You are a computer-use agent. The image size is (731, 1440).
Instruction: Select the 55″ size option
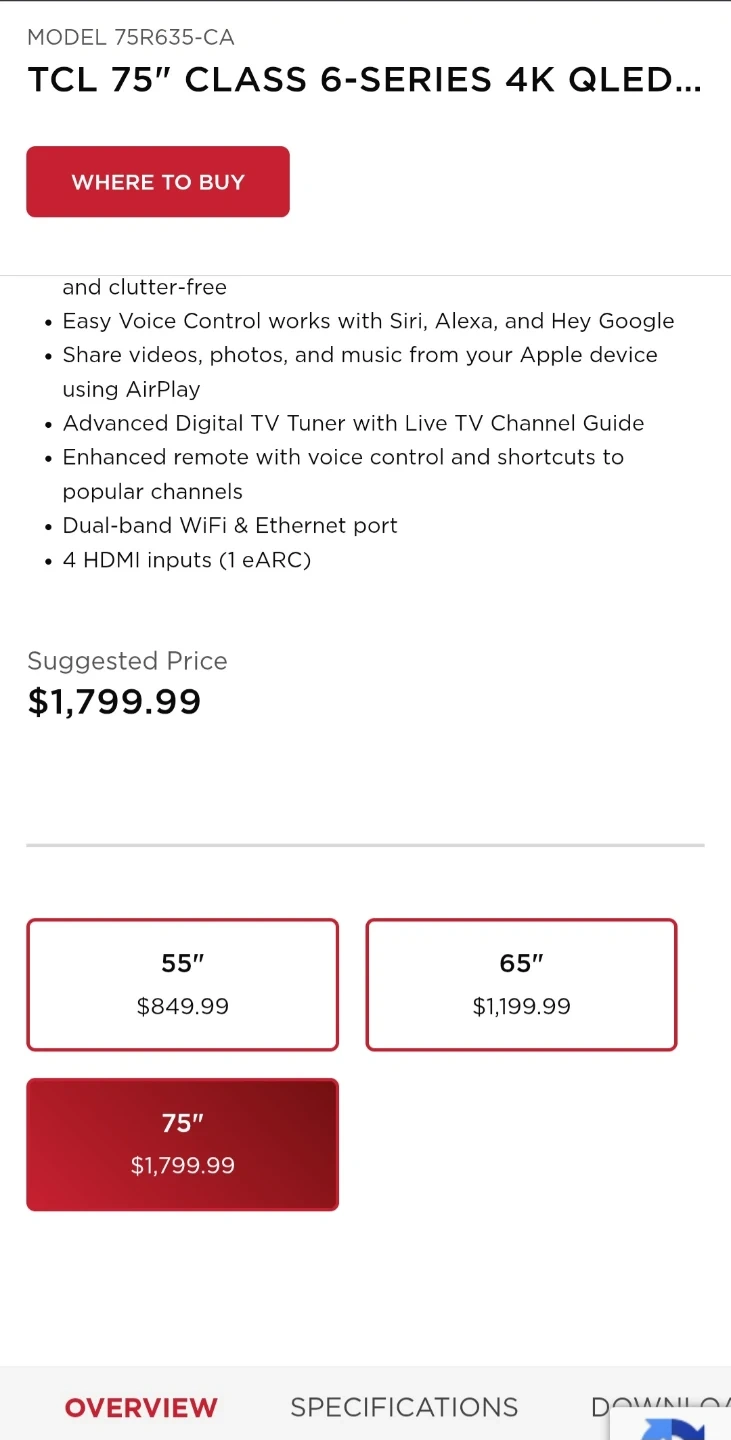pos(182,984)
